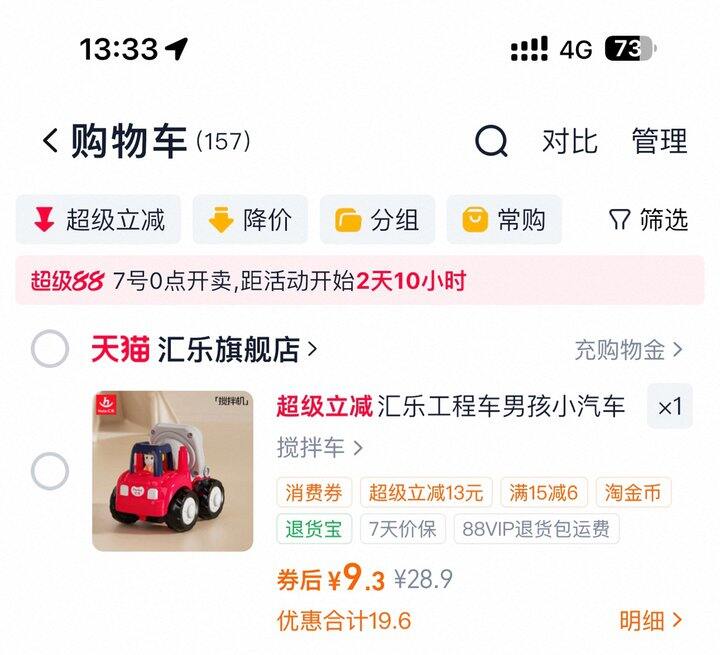Show 常购 frequently bought items
The image size is (720, 655).
[x=504, y=220]
